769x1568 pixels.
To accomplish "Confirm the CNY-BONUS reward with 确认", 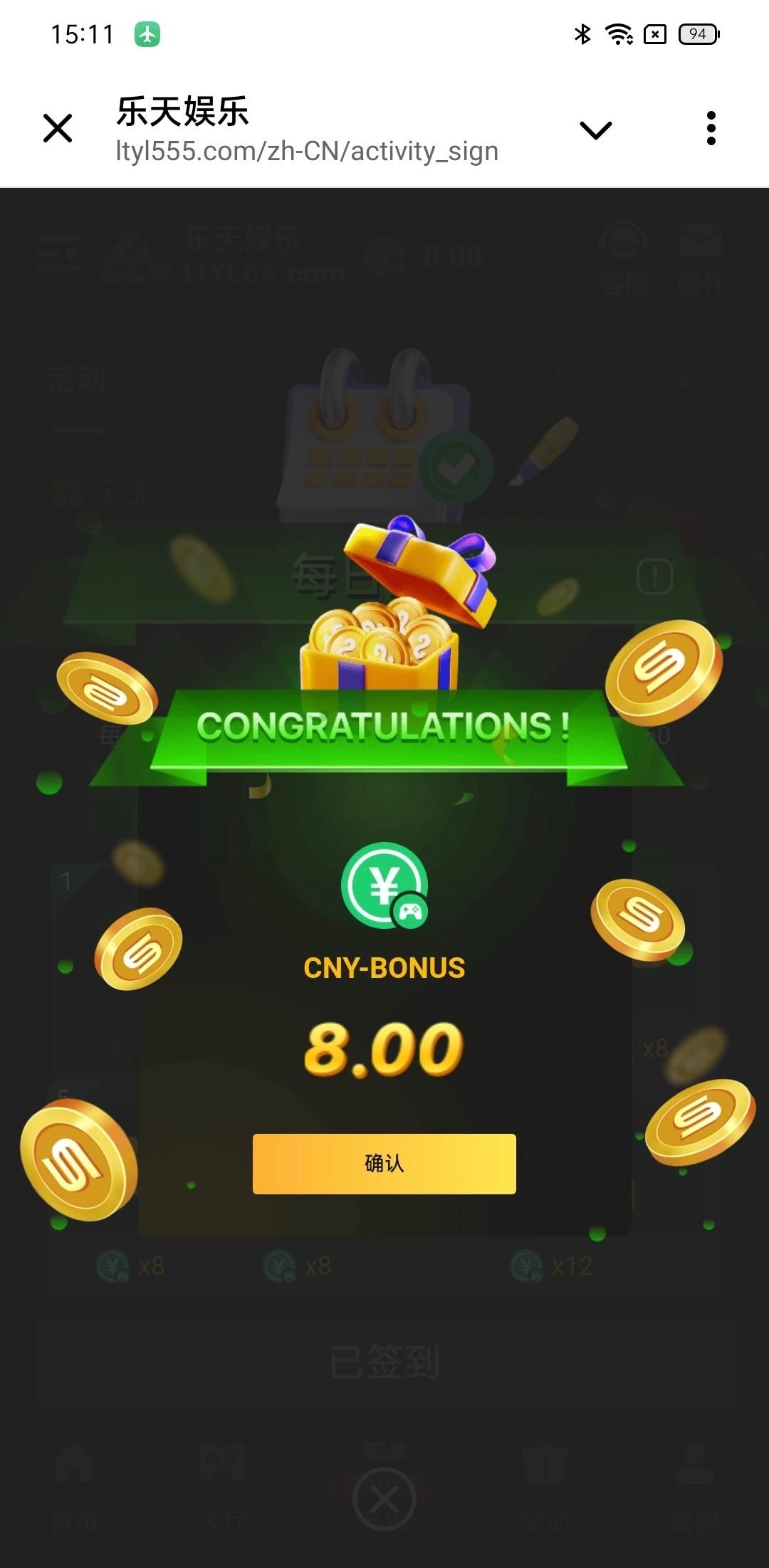I will pyautogui.click(x=384, y=1163).
